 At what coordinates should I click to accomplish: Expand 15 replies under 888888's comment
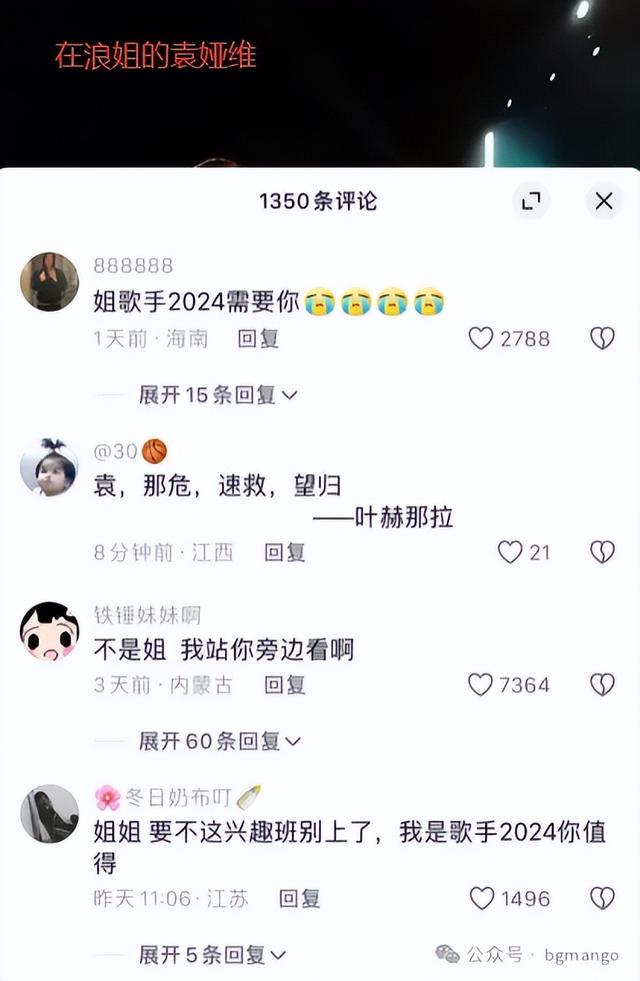218,395
